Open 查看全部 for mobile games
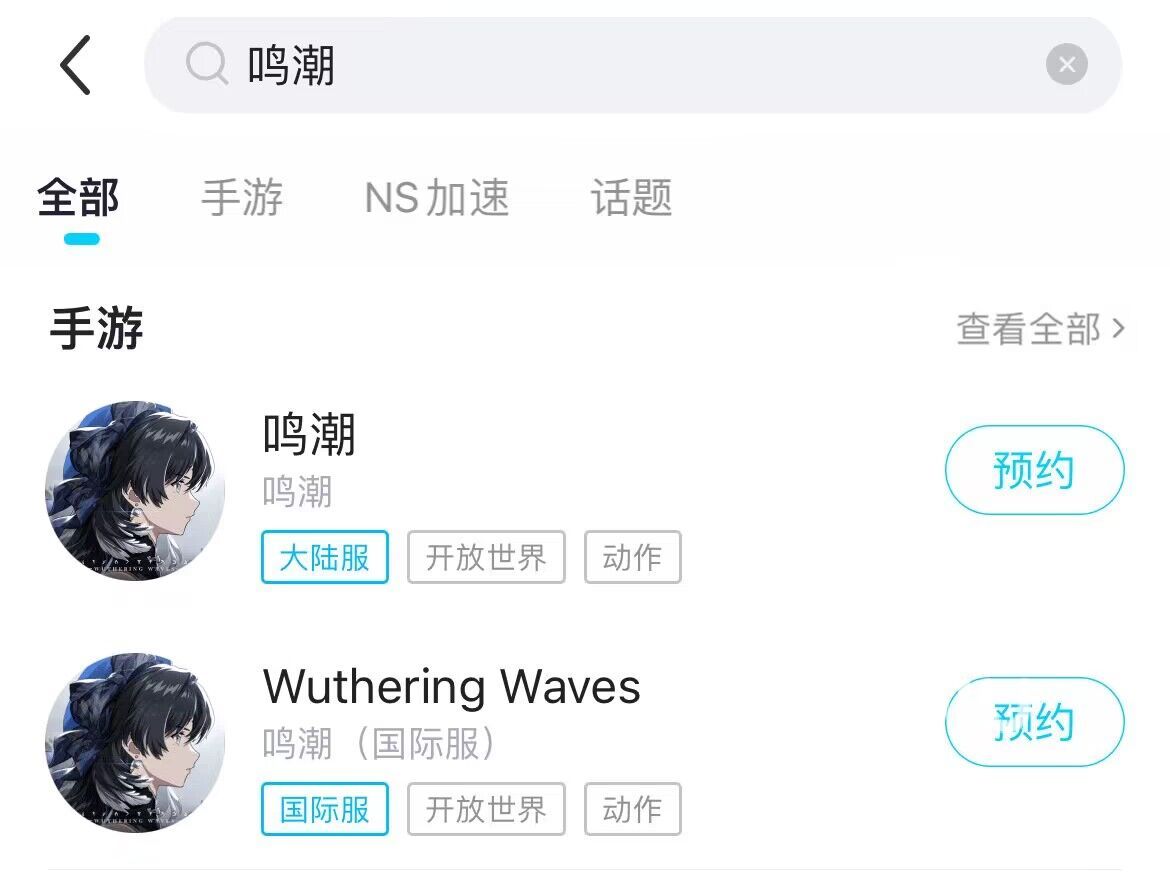 coord(1040,329)
